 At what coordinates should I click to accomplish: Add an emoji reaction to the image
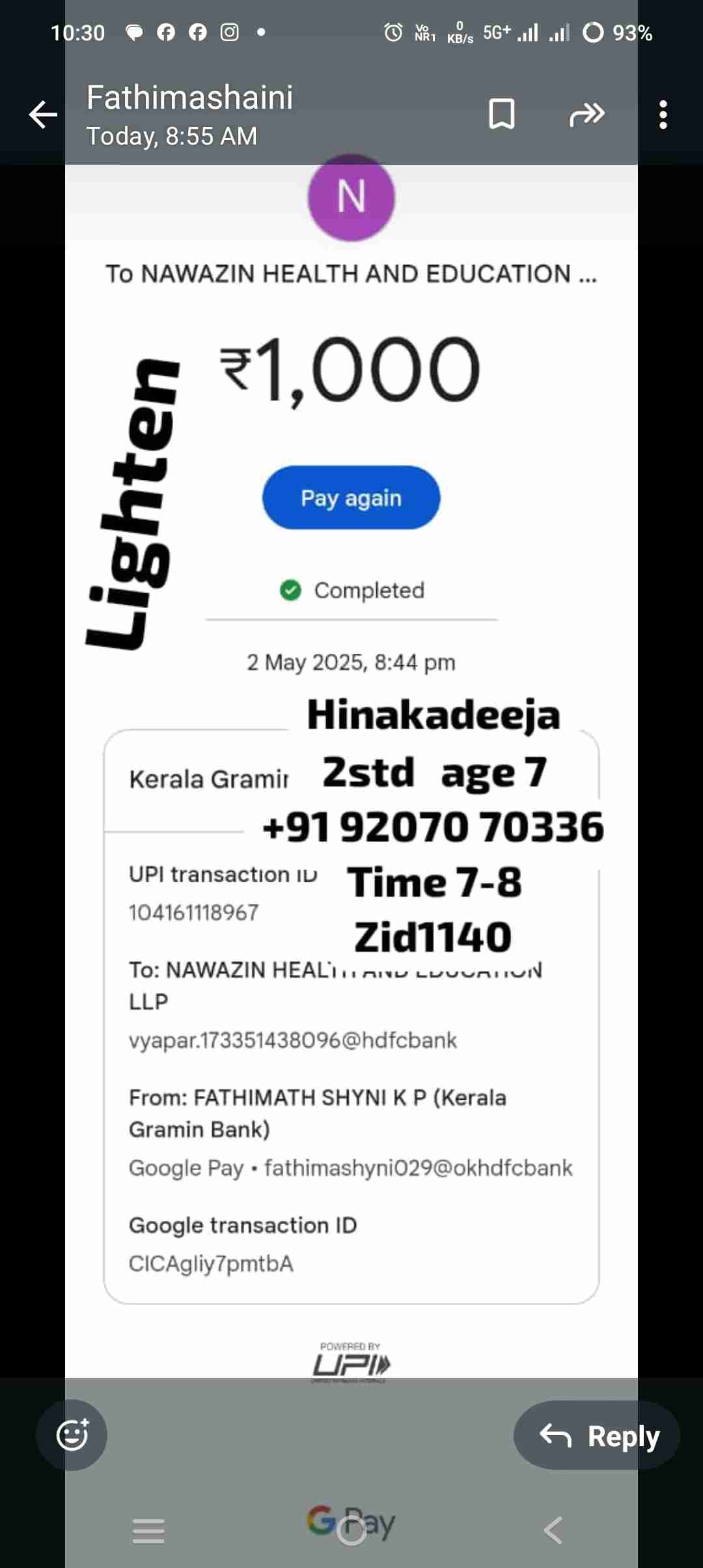coord(72,1435)
